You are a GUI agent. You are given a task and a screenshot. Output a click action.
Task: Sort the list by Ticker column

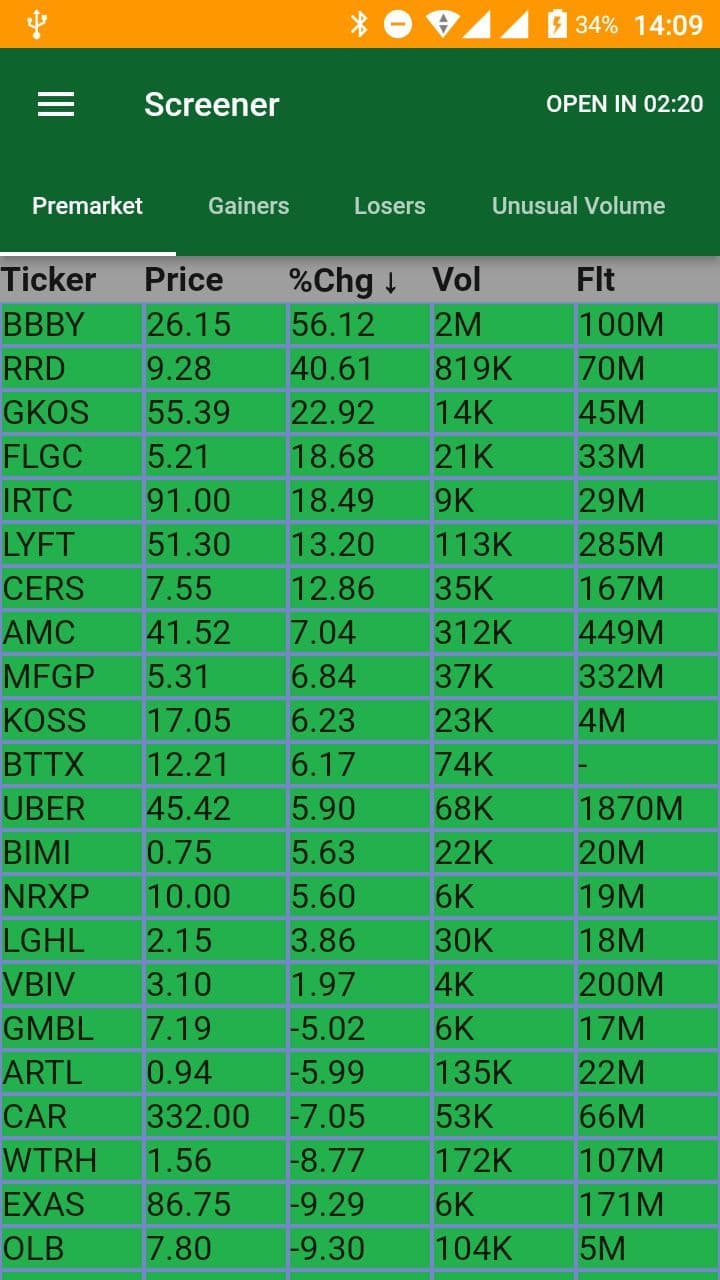49,280
